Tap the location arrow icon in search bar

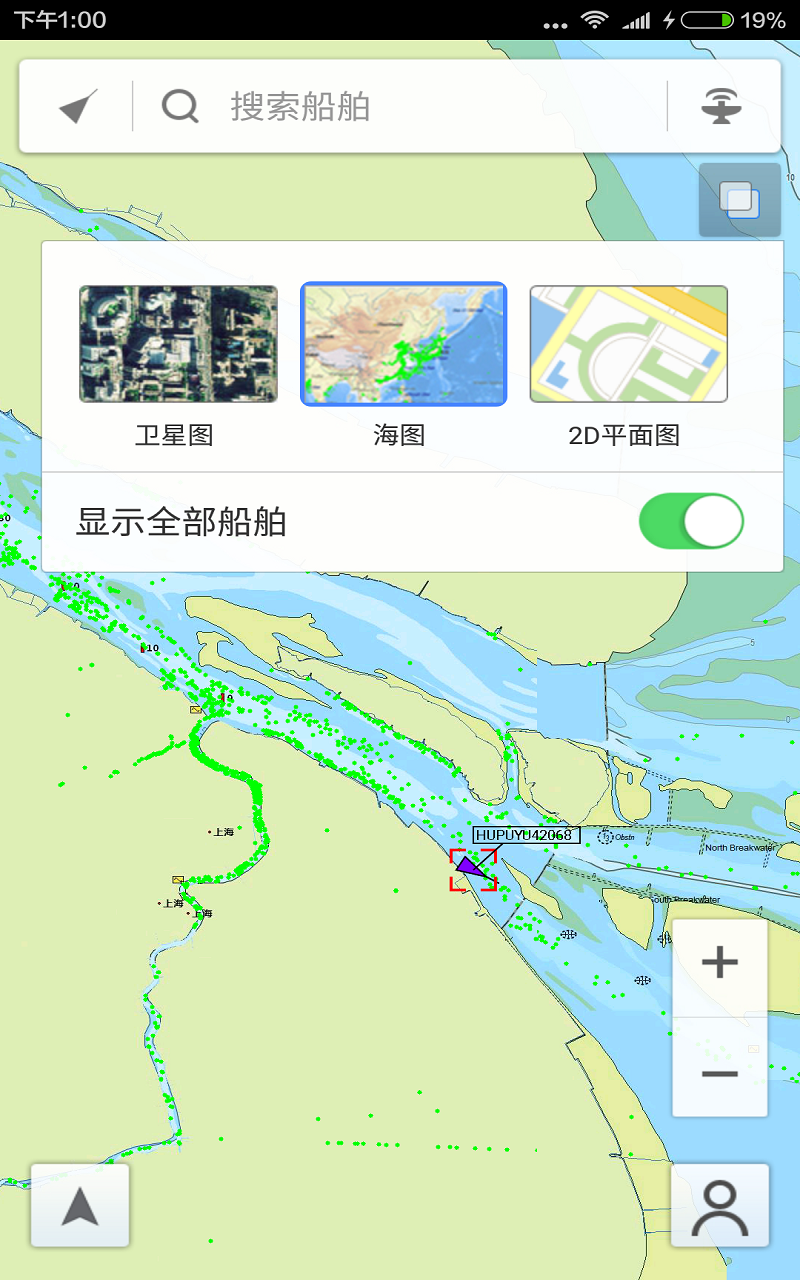click(77, 105)
